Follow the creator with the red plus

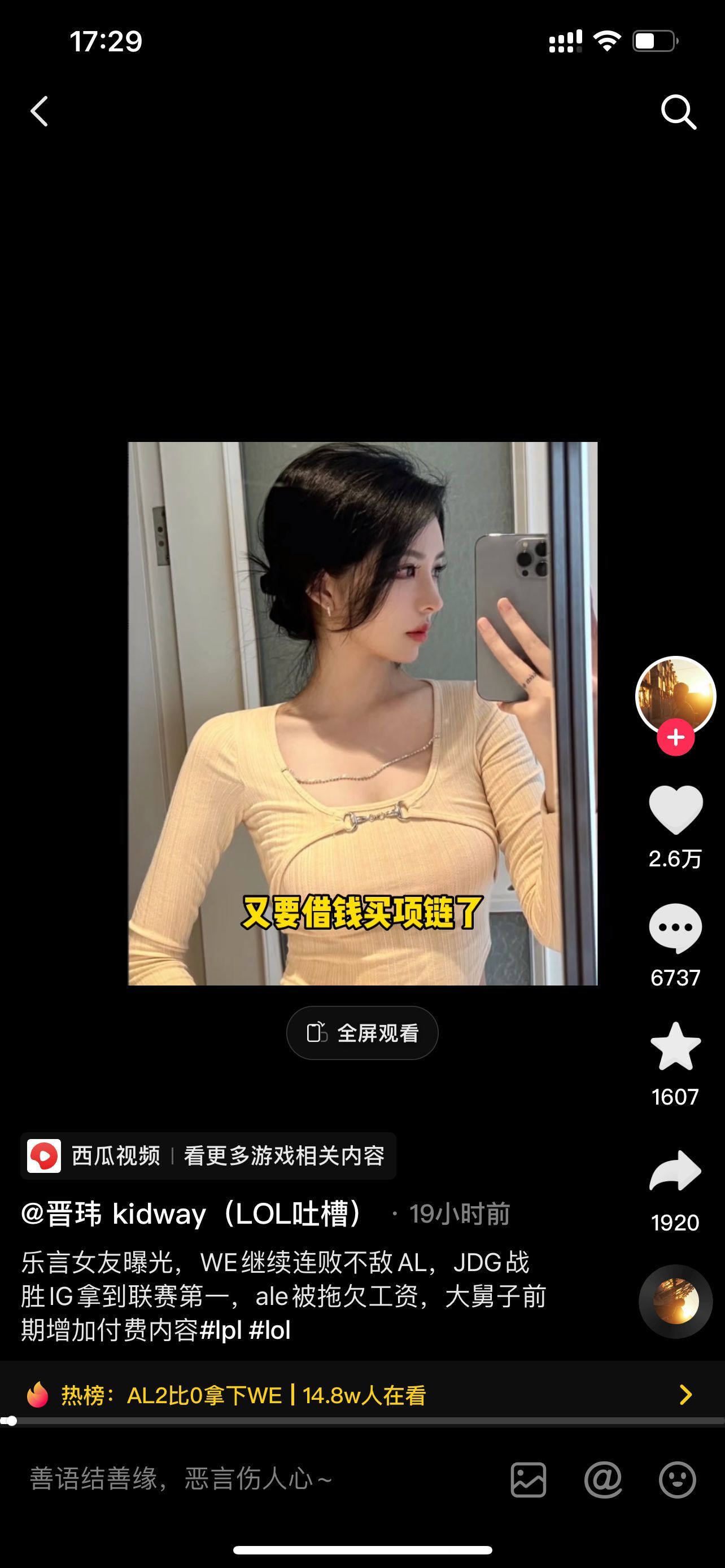(675, 737)
